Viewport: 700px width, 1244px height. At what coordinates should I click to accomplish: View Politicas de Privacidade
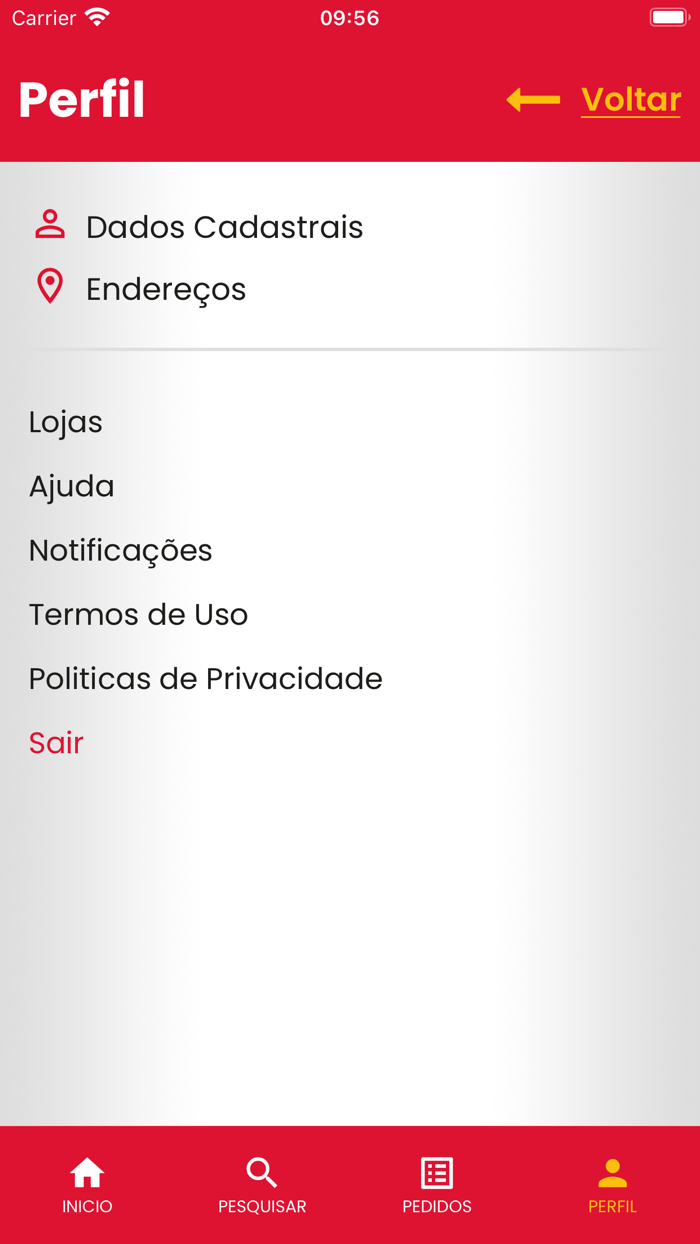pyautogui.click(x=206, y=678)
